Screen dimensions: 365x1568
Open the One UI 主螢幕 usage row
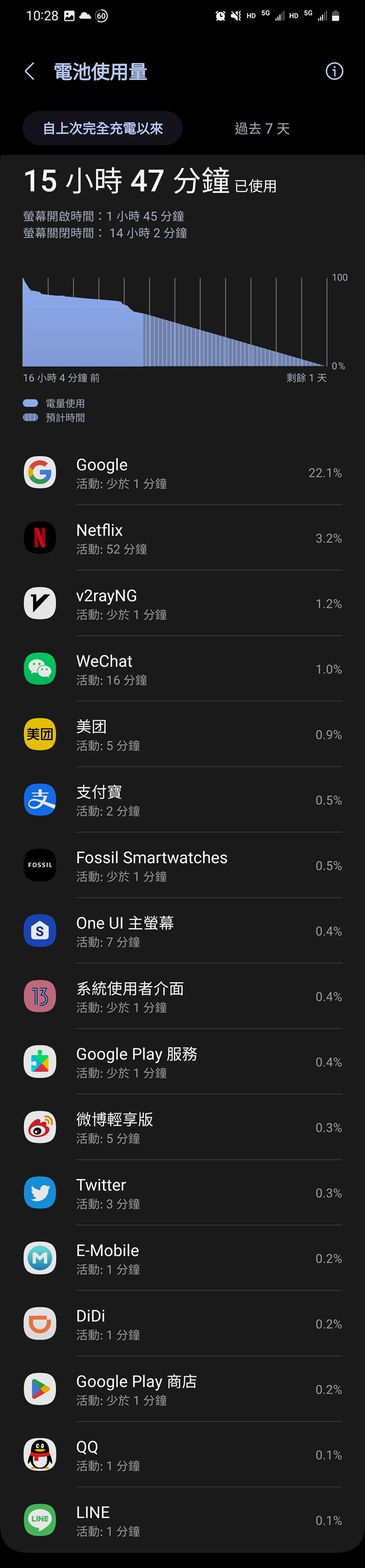point(182,932)
